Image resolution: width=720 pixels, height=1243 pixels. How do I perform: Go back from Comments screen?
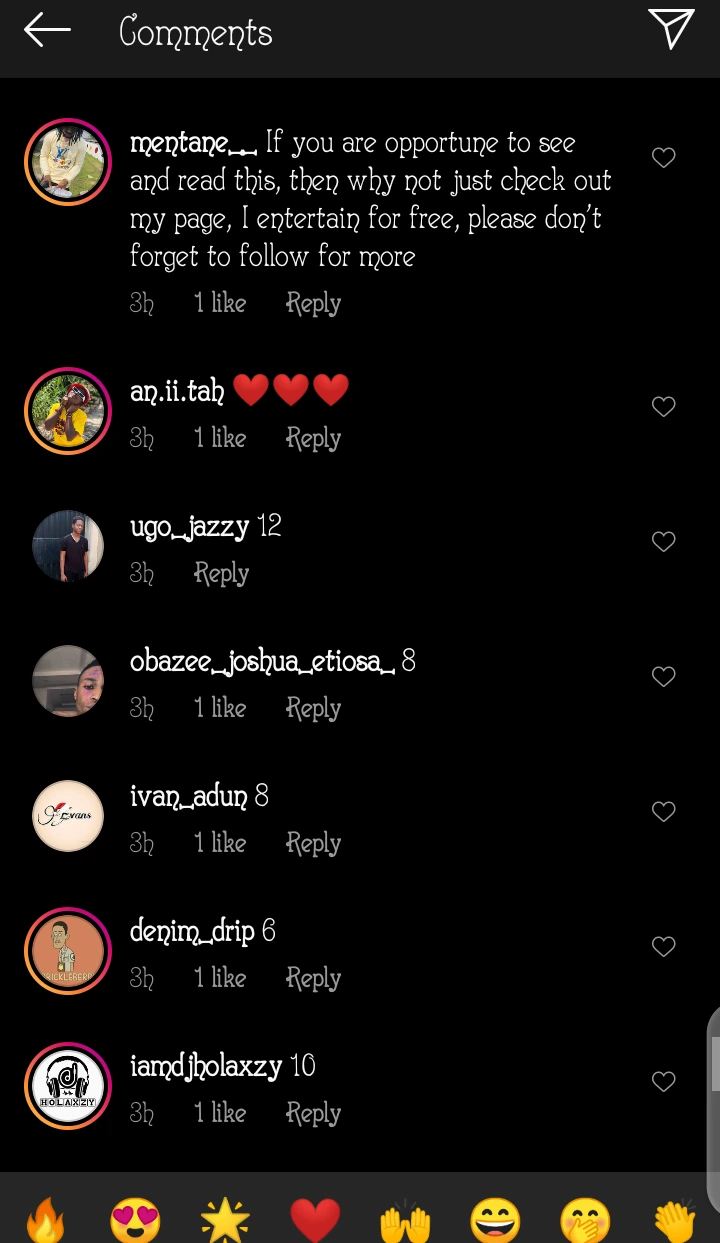(47, 30)
